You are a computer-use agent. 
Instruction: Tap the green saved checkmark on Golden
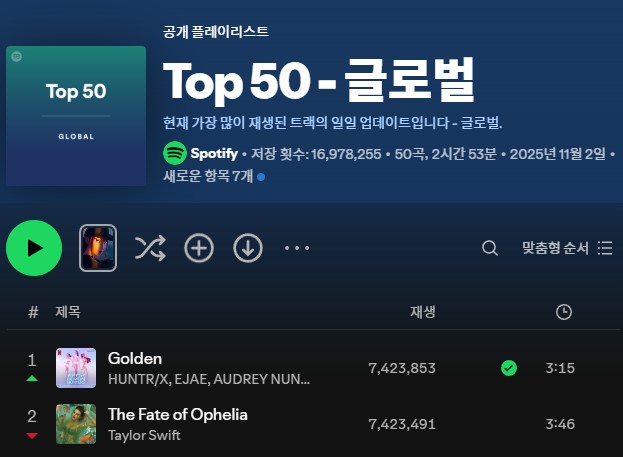tap(509, 368)
